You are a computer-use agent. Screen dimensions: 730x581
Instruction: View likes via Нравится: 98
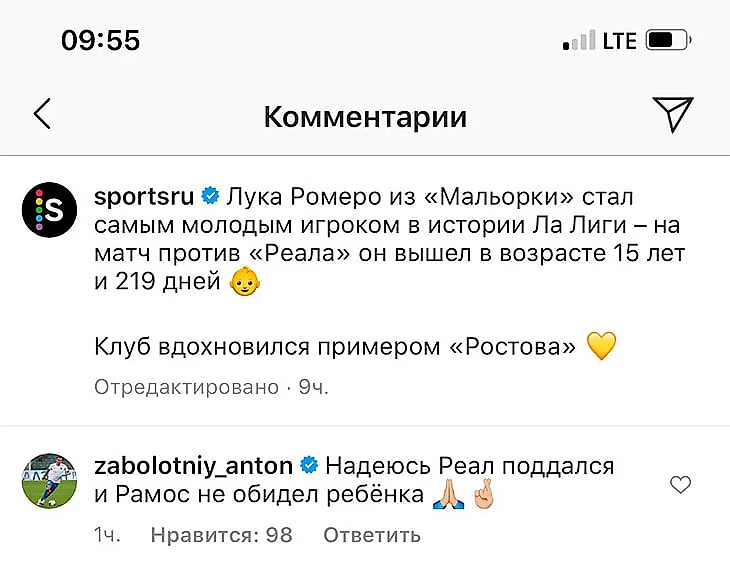[x=221, y=535]
